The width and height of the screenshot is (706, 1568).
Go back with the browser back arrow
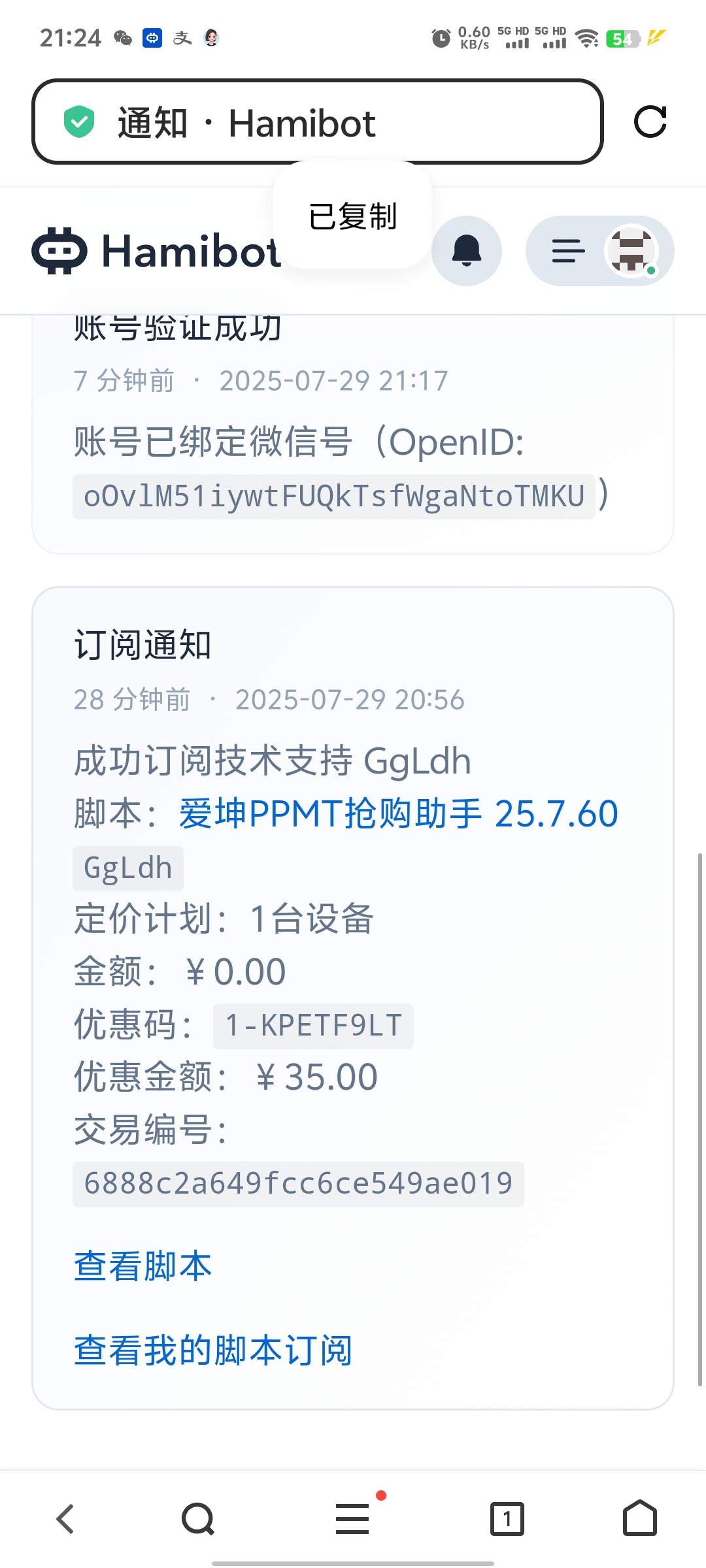pyautogui.click(x=65, y=1518)
